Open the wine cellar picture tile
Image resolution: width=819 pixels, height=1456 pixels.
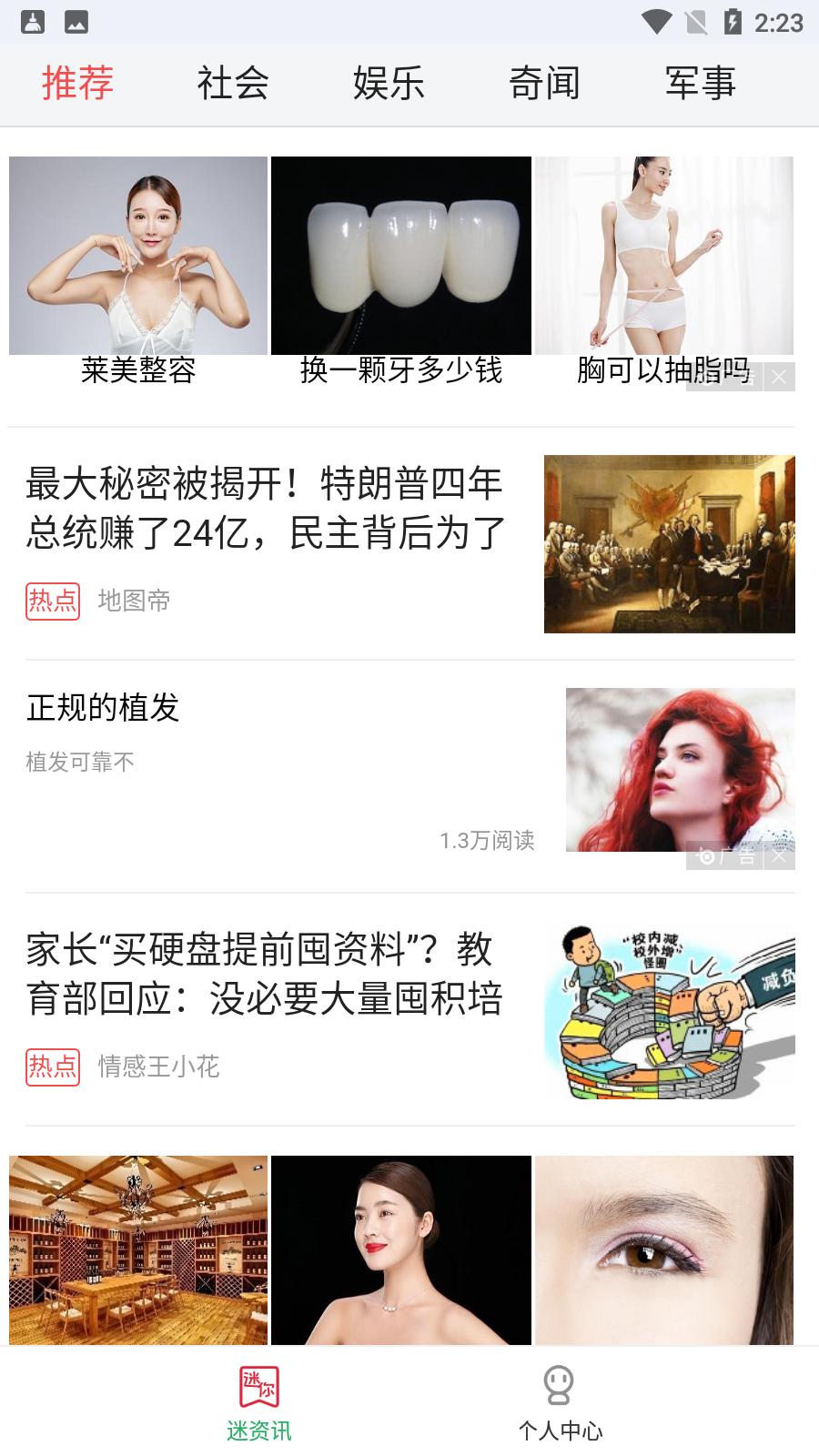tap(138, 1249)
